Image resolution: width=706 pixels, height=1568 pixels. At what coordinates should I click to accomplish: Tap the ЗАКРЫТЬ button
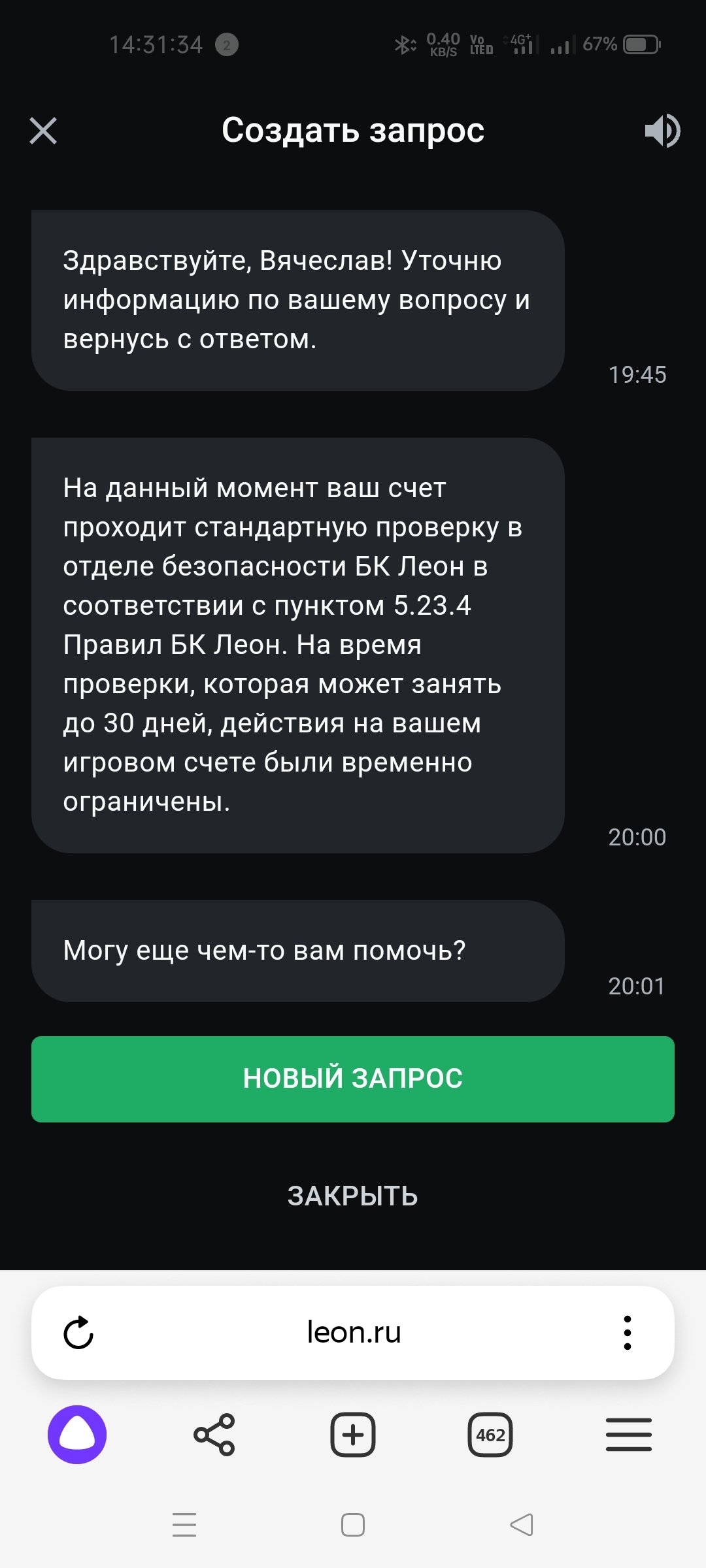(353, 1196)
